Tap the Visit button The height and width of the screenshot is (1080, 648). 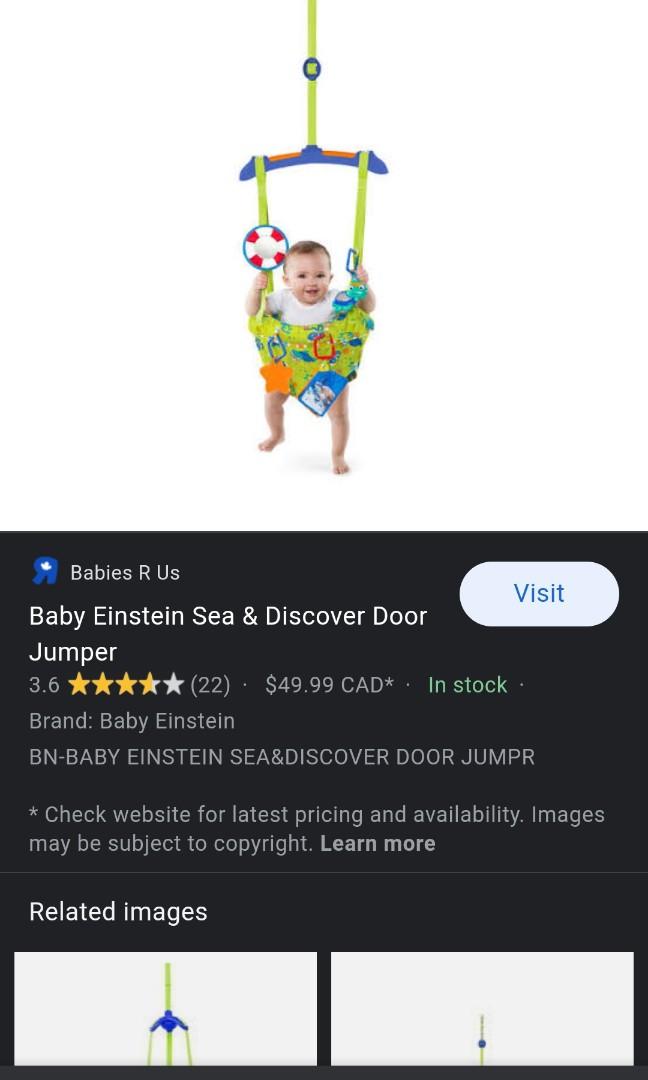539,594
